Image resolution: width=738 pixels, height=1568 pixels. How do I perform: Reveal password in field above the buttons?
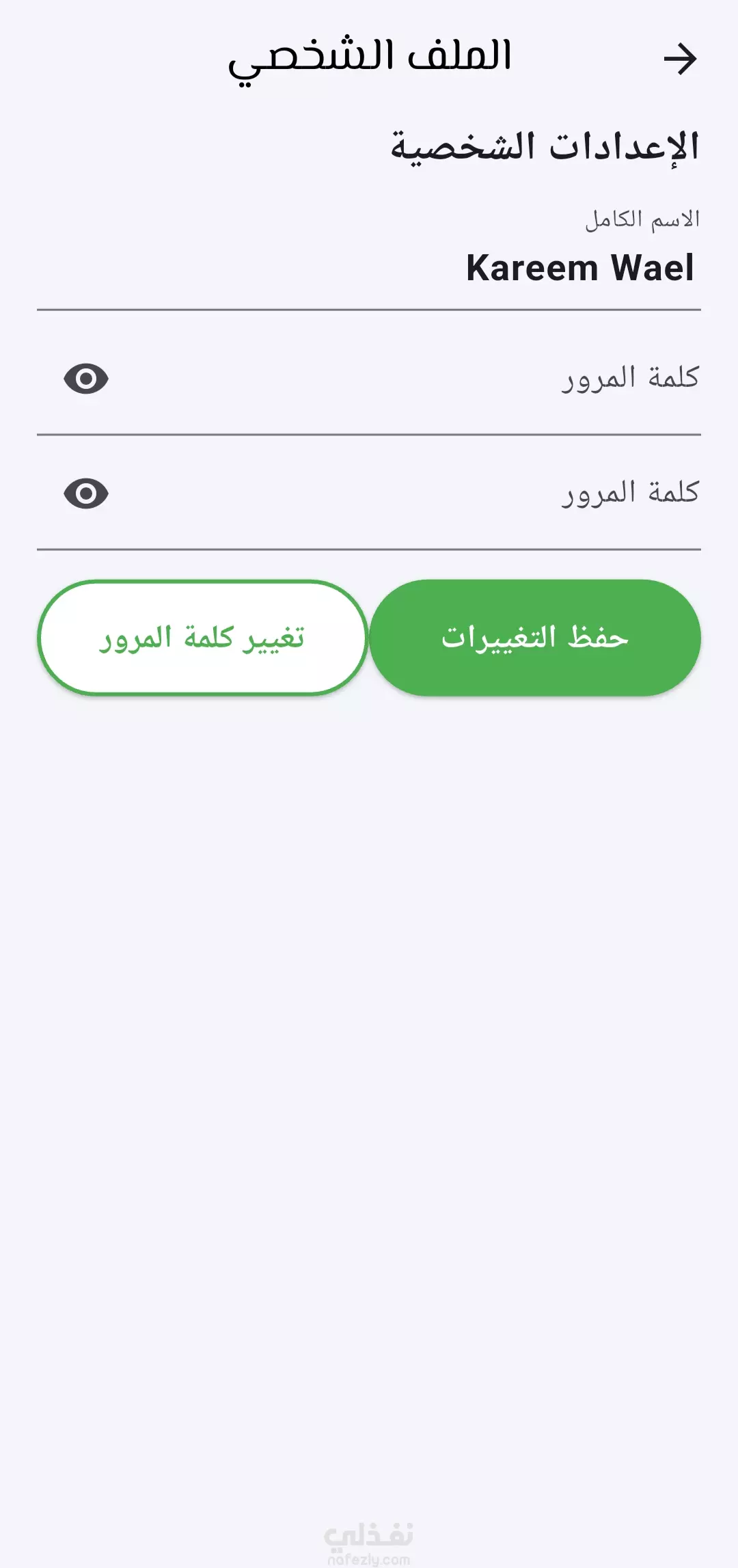tap(86, 494)
